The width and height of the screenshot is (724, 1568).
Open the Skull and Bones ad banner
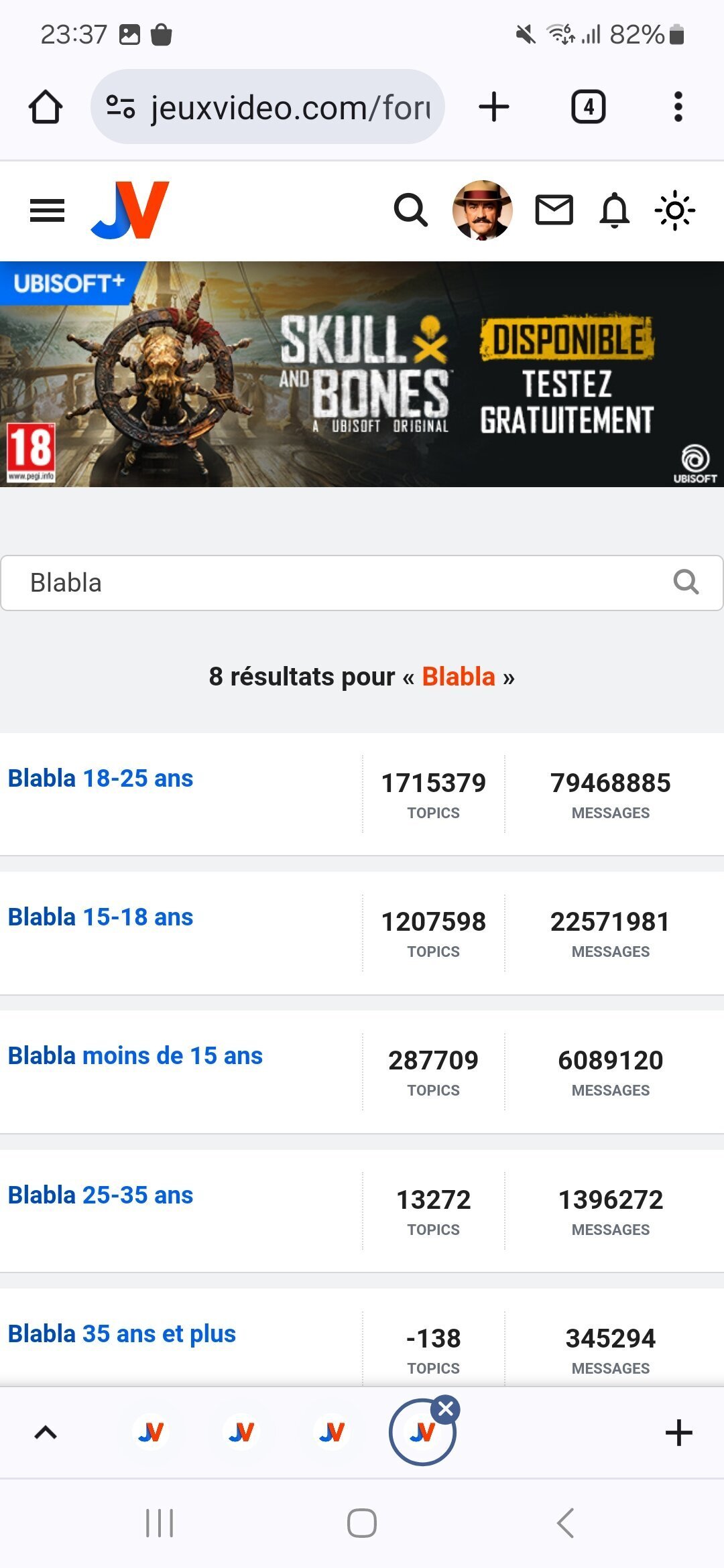(362, 374)
